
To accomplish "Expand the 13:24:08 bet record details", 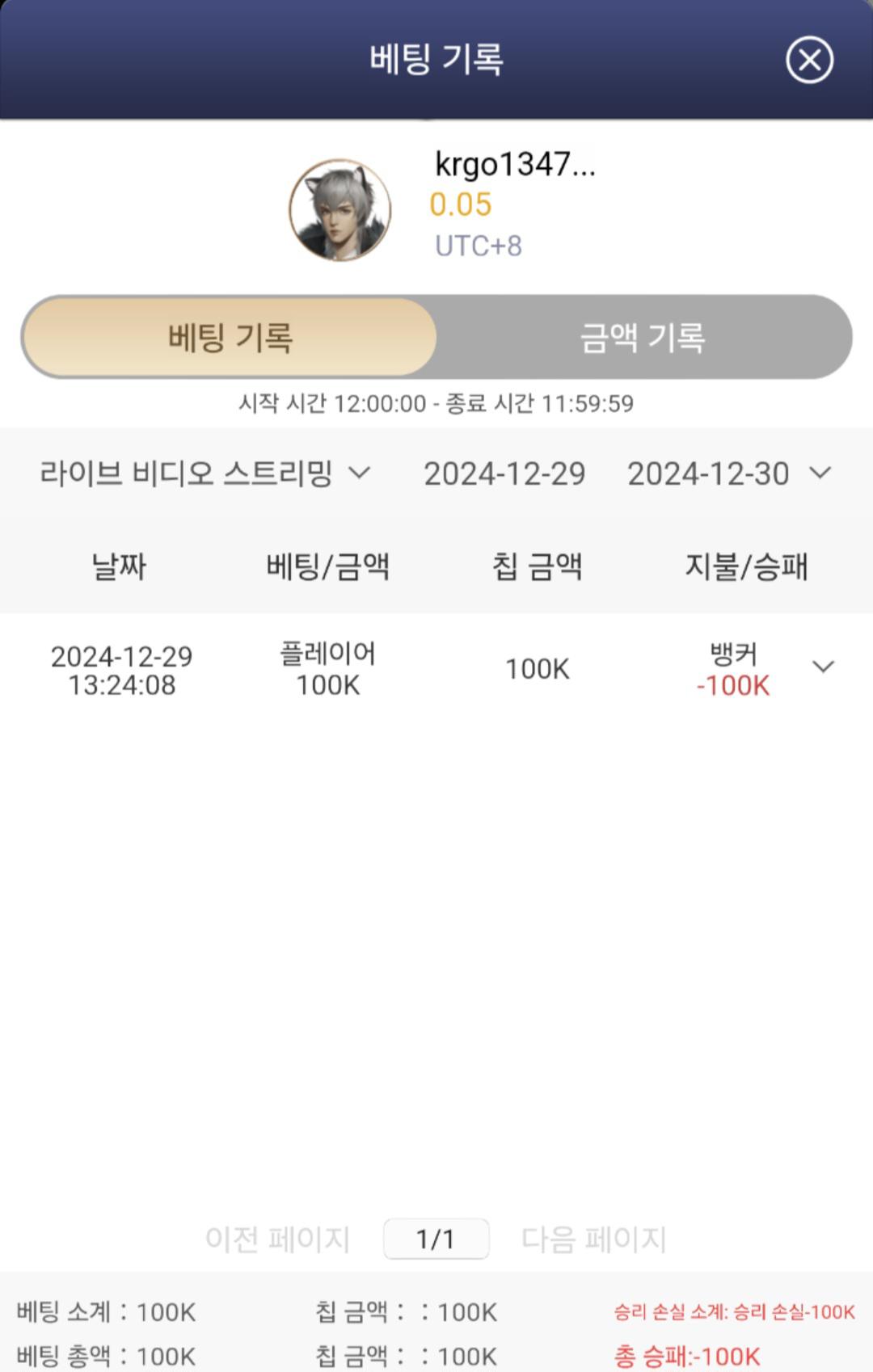I will click(x=823, y=667).
